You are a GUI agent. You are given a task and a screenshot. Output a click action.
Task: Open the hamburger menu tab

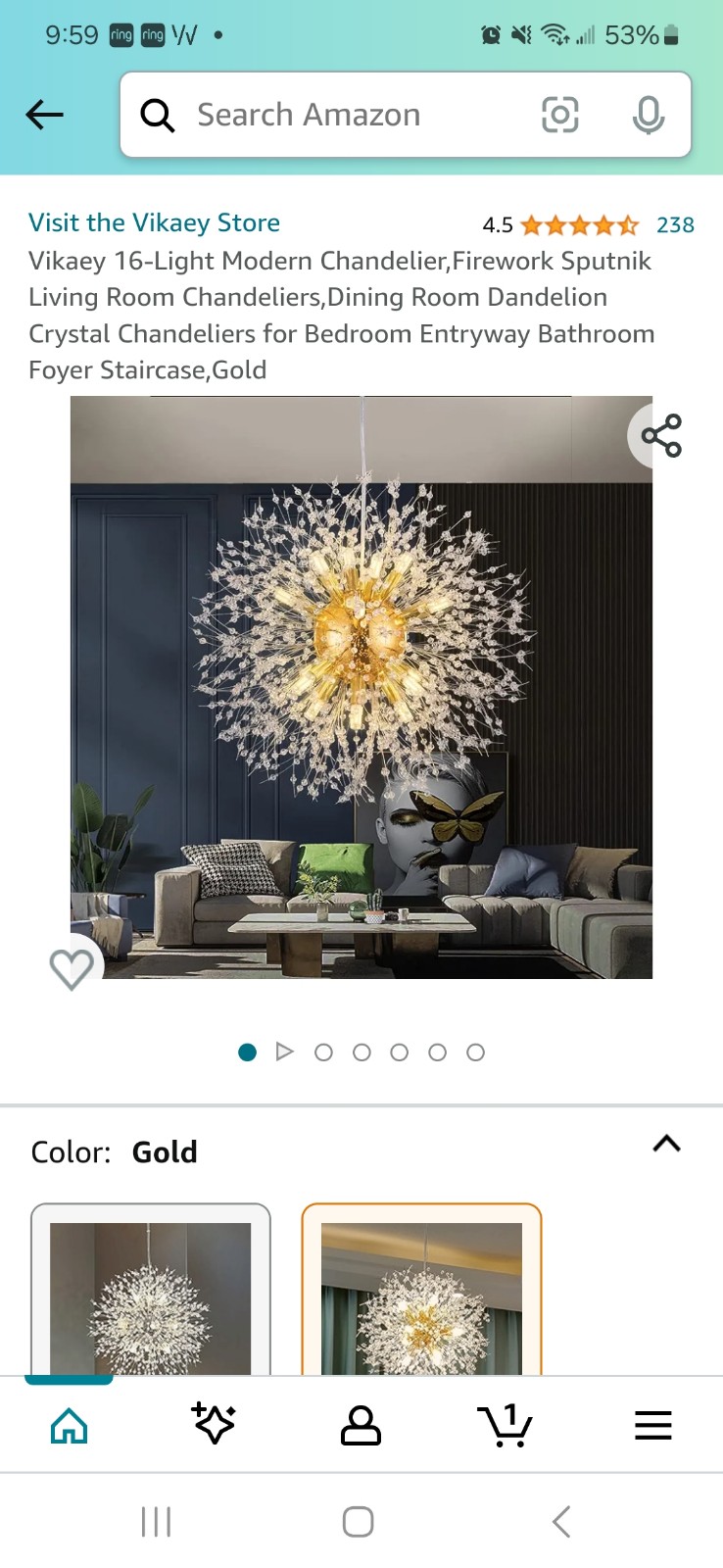click(652, 1425)
